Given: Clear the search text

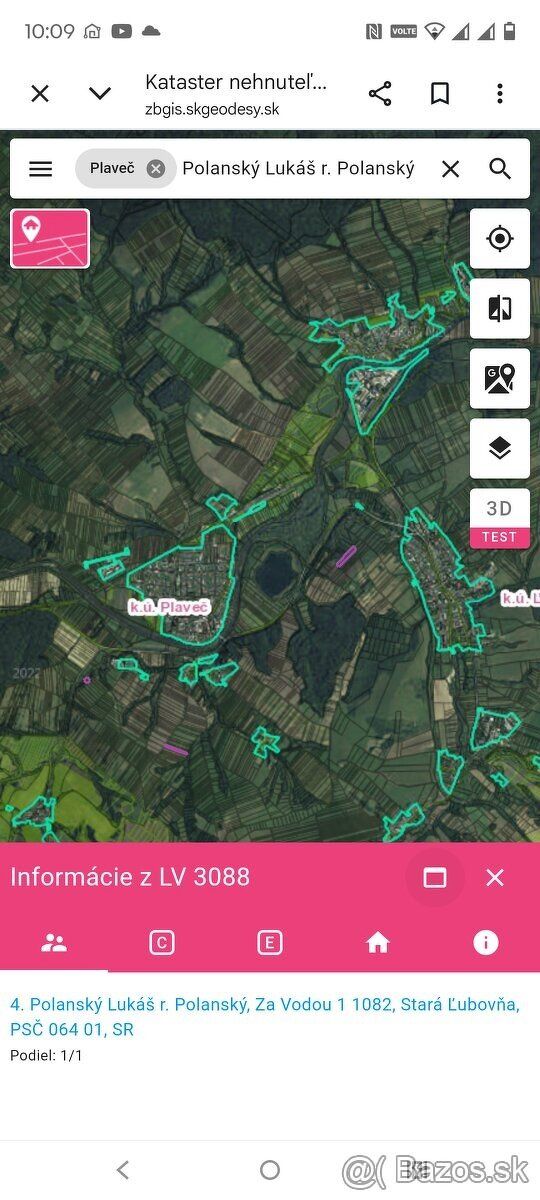Looking at the screenshot, I should (x=451, y=169).
